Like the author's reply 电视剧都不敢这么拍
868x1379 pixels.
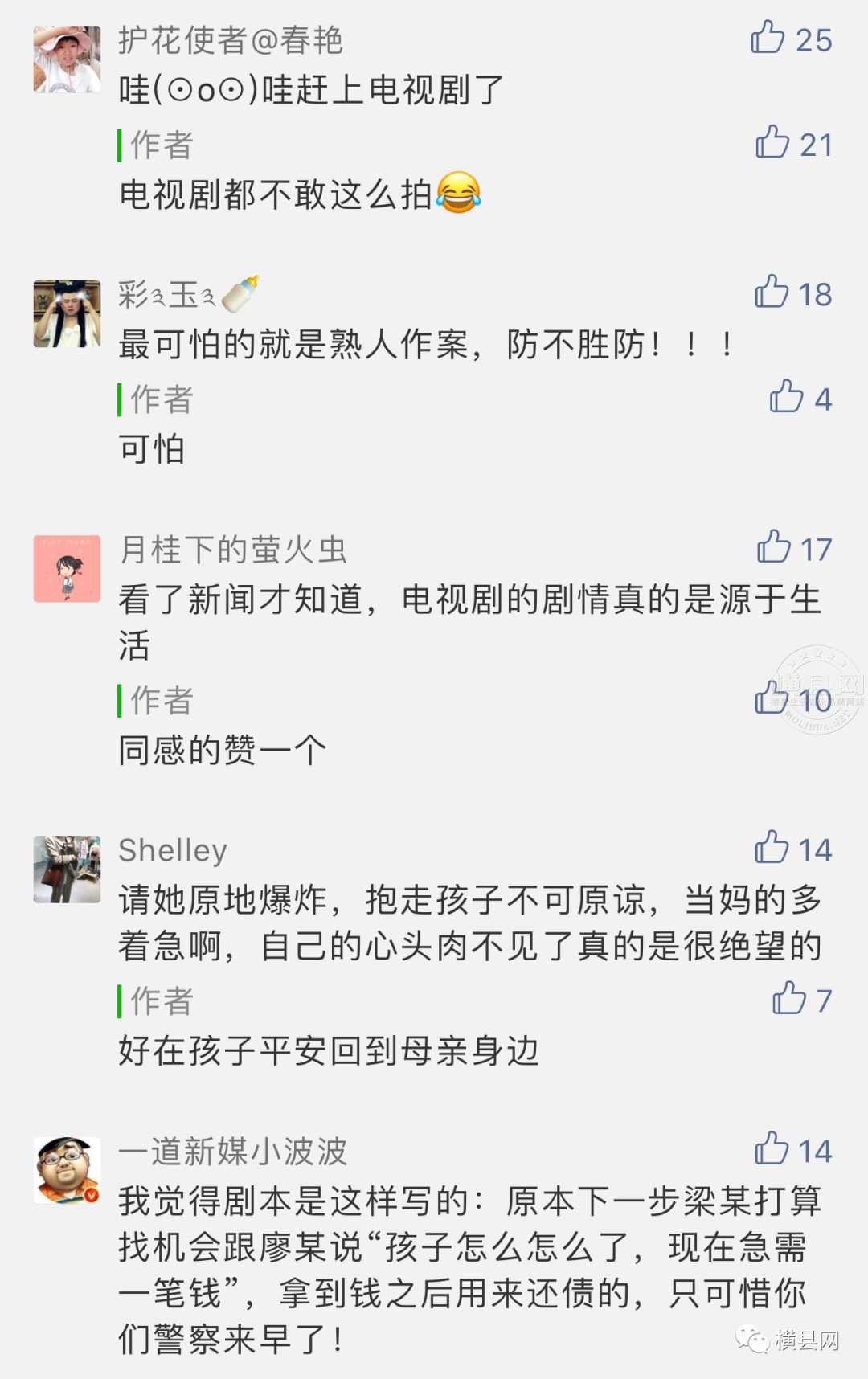pyautogui.click(x=772, y=143)
